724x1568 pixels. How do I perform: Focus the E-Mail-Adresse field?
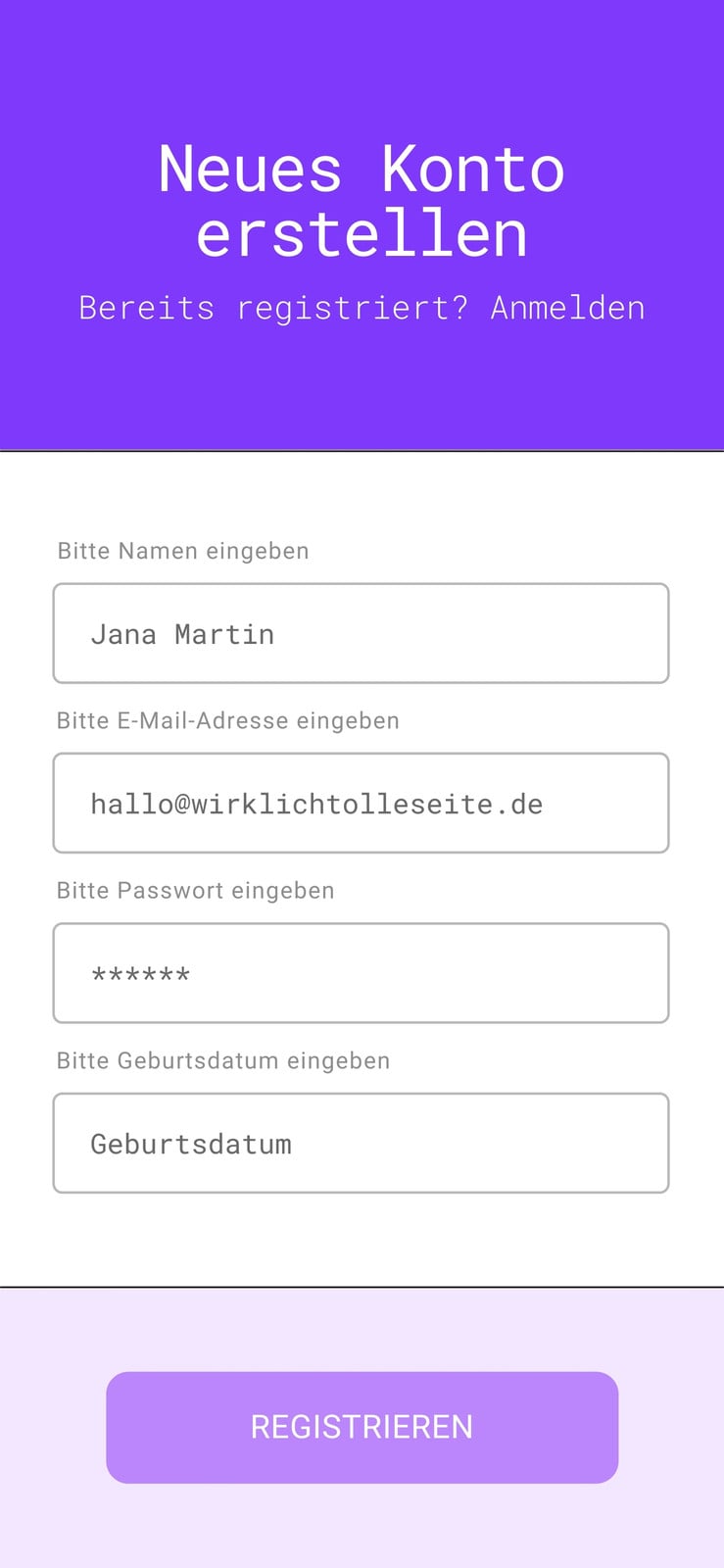coord(361,803)
